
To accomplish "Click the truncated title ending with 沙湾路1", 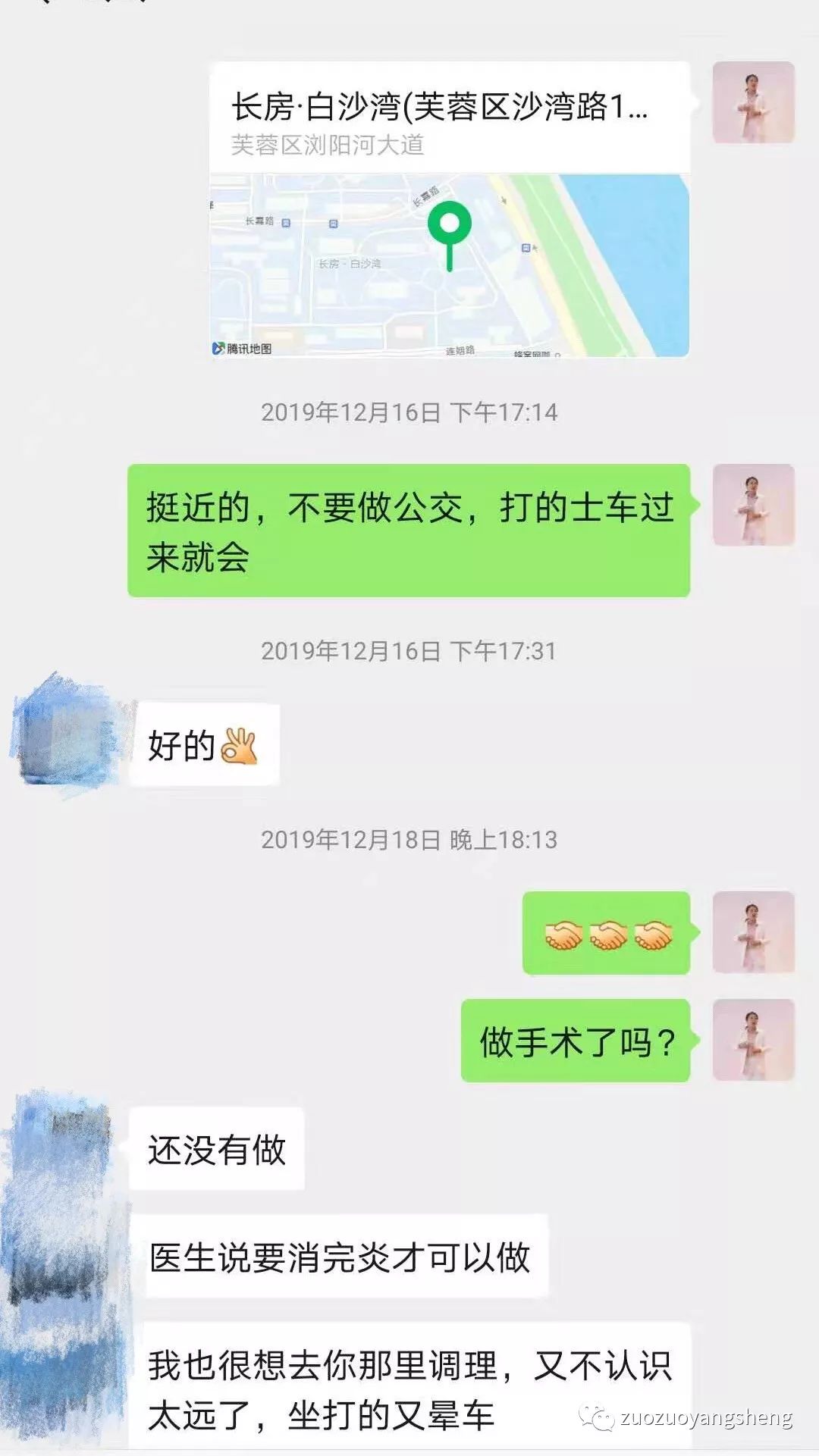I will (x=444, y=111).
